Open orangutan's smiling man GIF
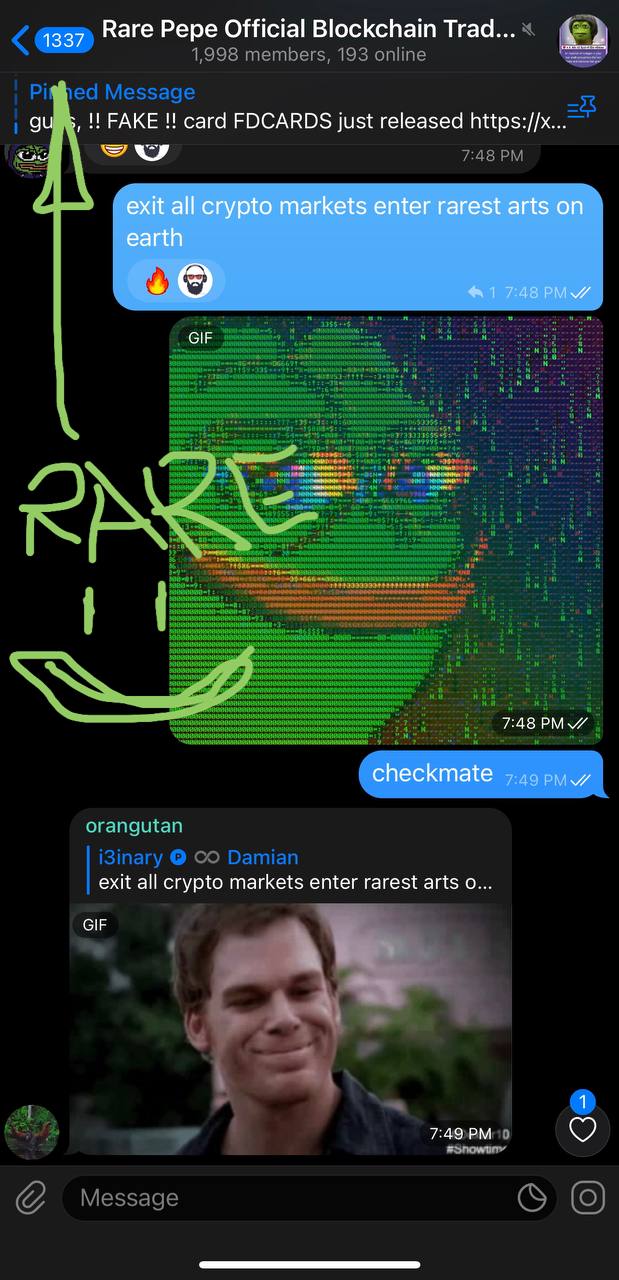The width and height of the screenshot is (619, 1280). tap(291, 1029)
